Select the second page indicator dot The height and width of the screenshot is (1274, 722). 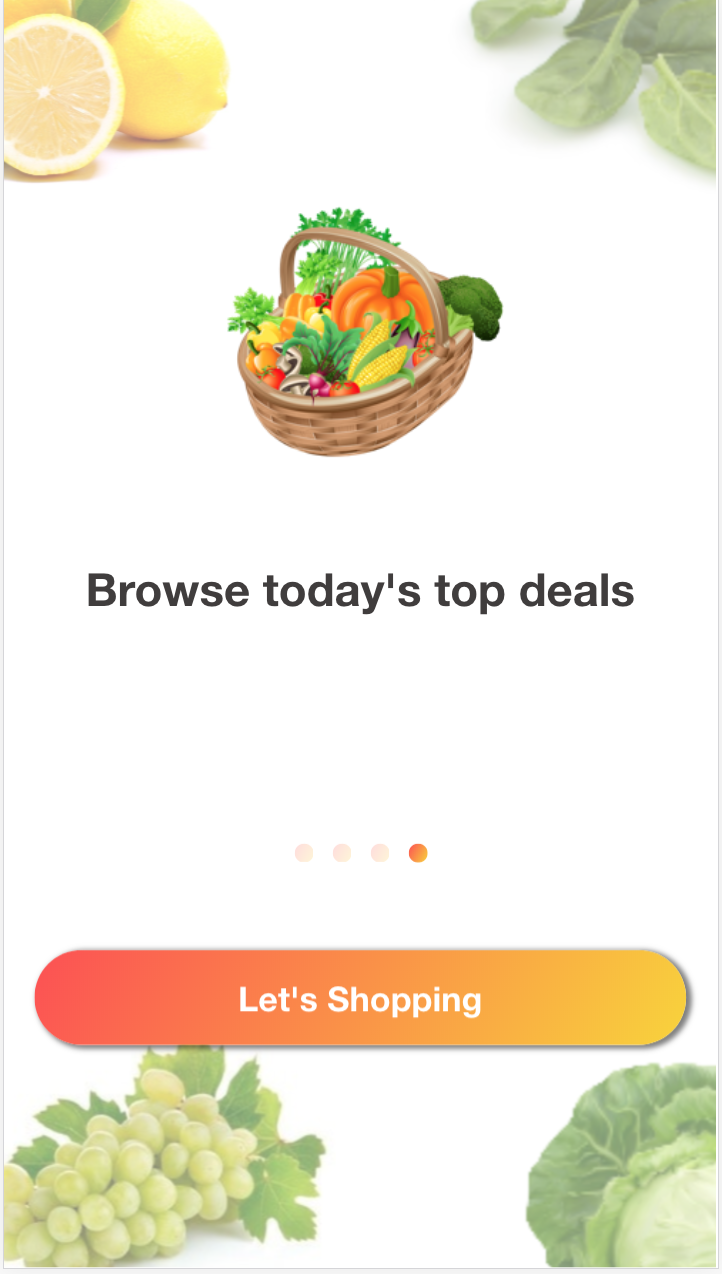342,853
